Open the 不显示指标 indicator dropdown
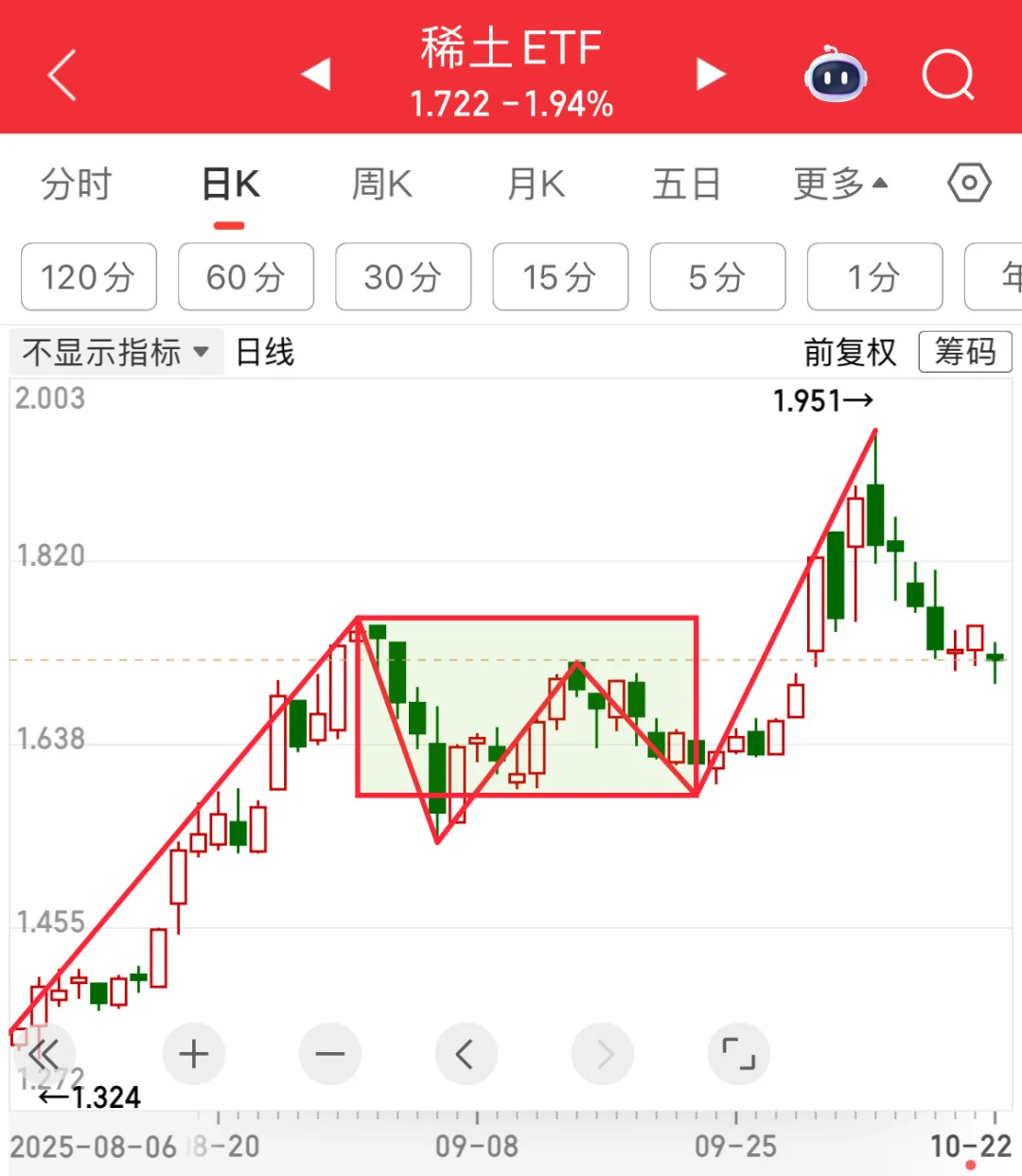 pyautogui.click(x=115, y=353)
